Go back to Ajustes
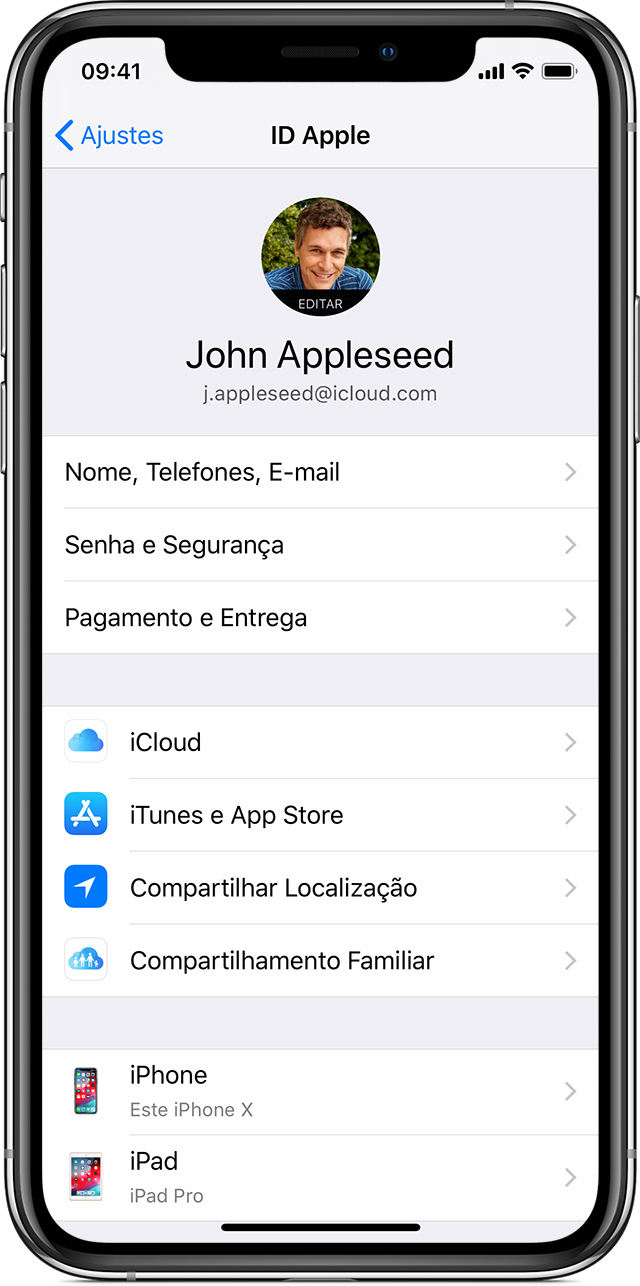640x1286 pixels. click(x=110, y=136)
